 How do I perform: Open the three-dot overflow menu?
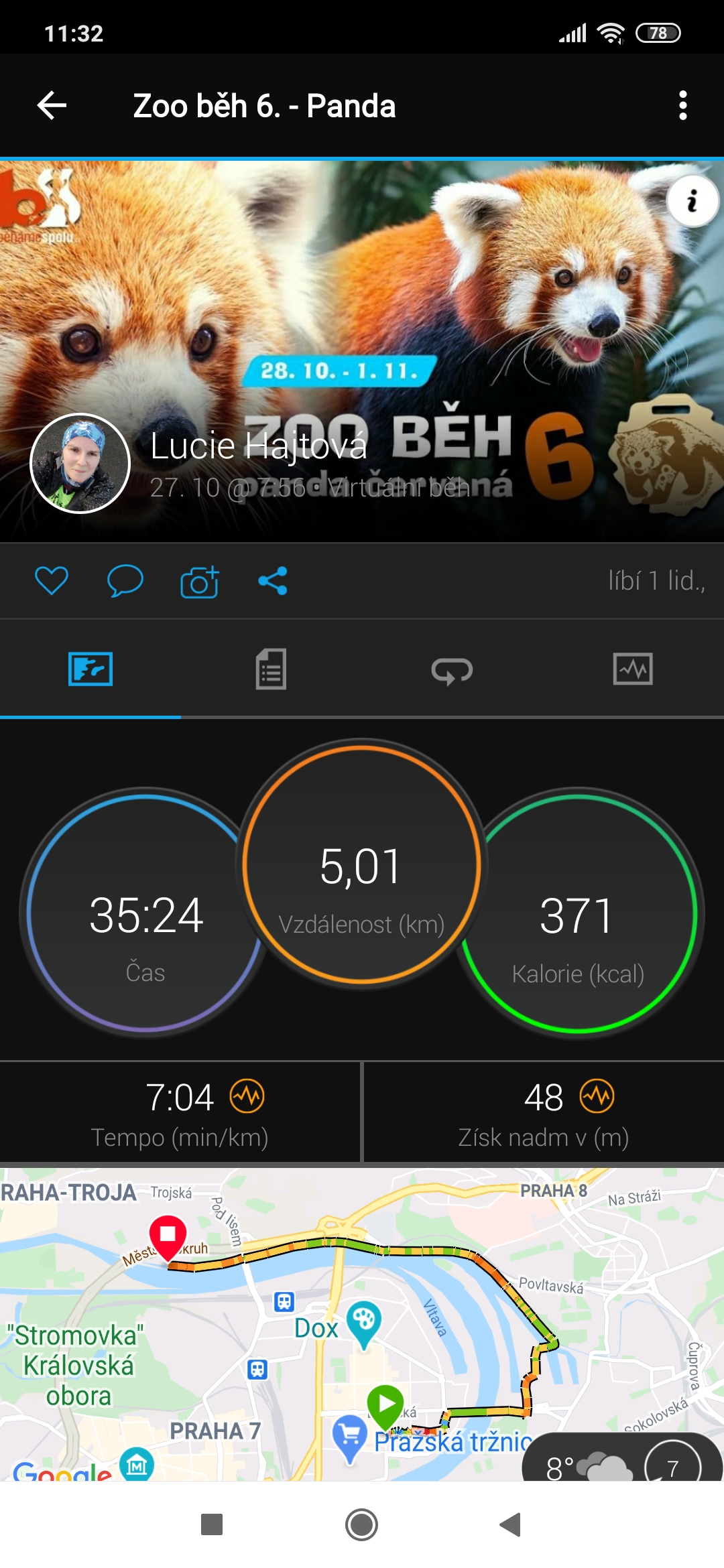(682, 105)
